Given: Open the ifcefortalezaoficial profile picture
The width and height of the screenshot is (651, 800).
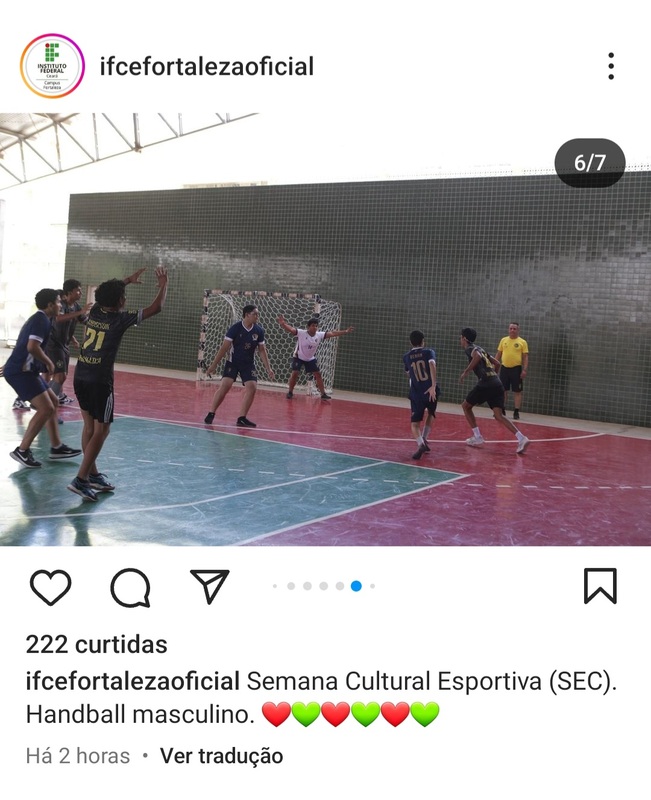Looking at the screenshot, I should click(52, 66).
